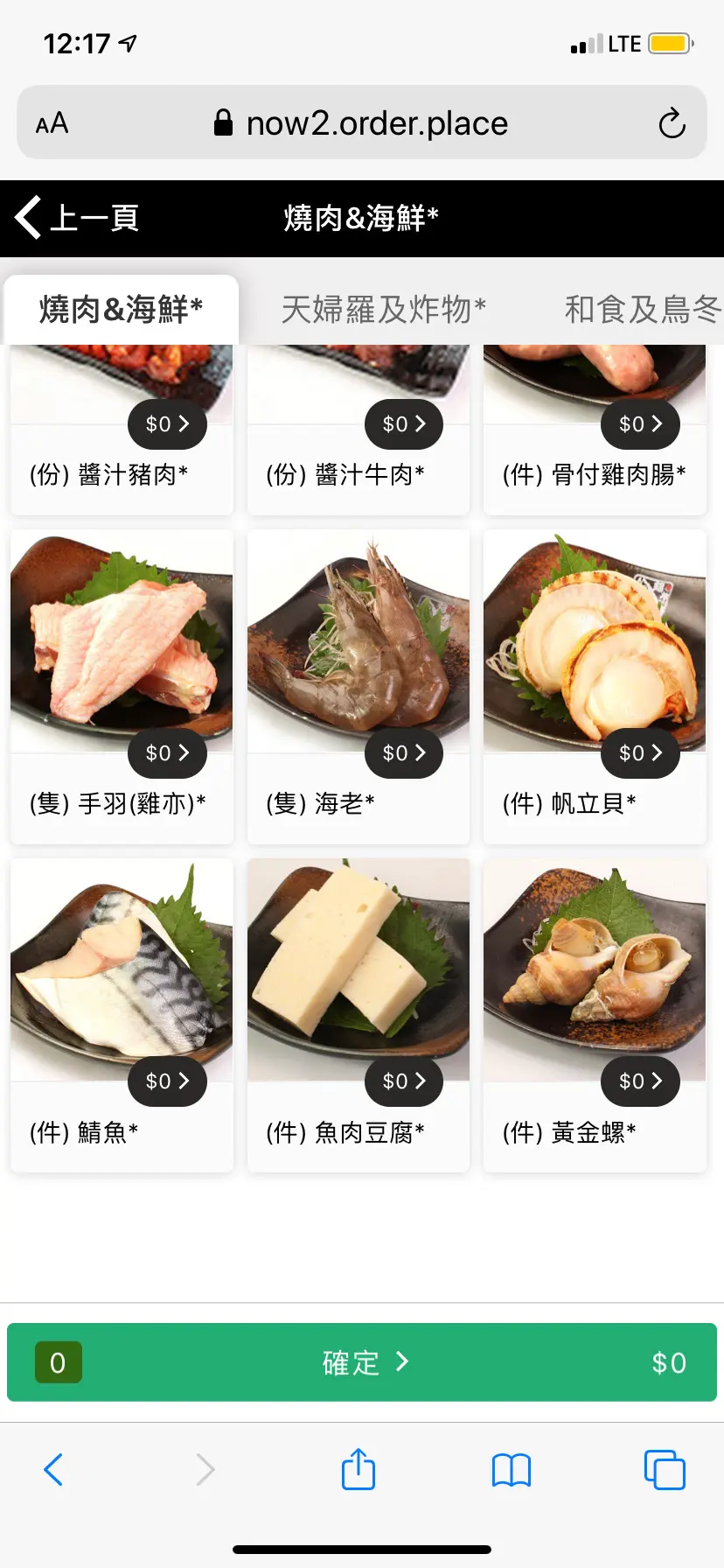This screenshot has width=724, height=1568.
Task: Share this page from Safari toolbar
Action: coord(359,1469)
